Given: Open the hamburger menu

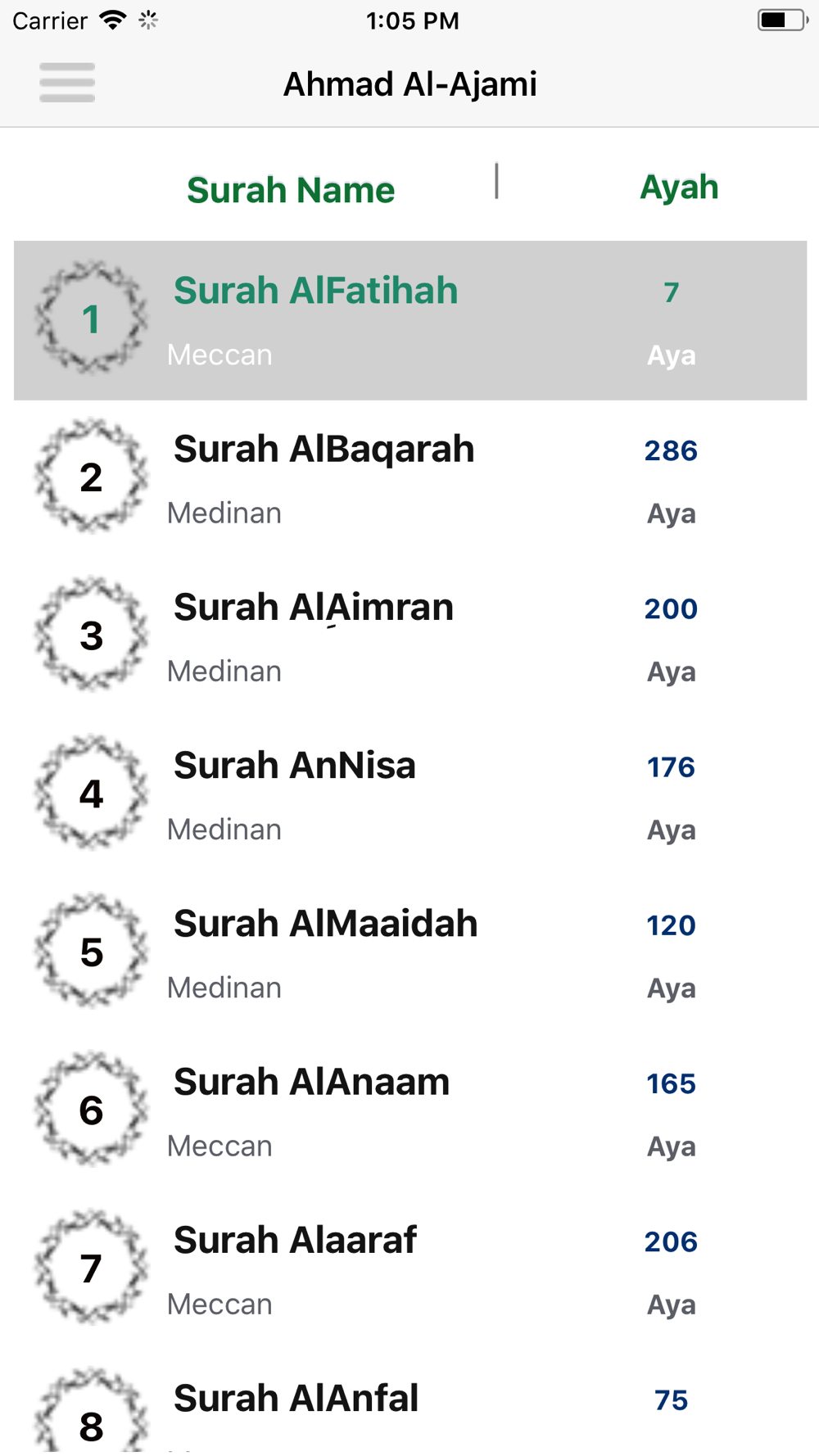Looking at the screenshot, I should [x=67, y=83].
